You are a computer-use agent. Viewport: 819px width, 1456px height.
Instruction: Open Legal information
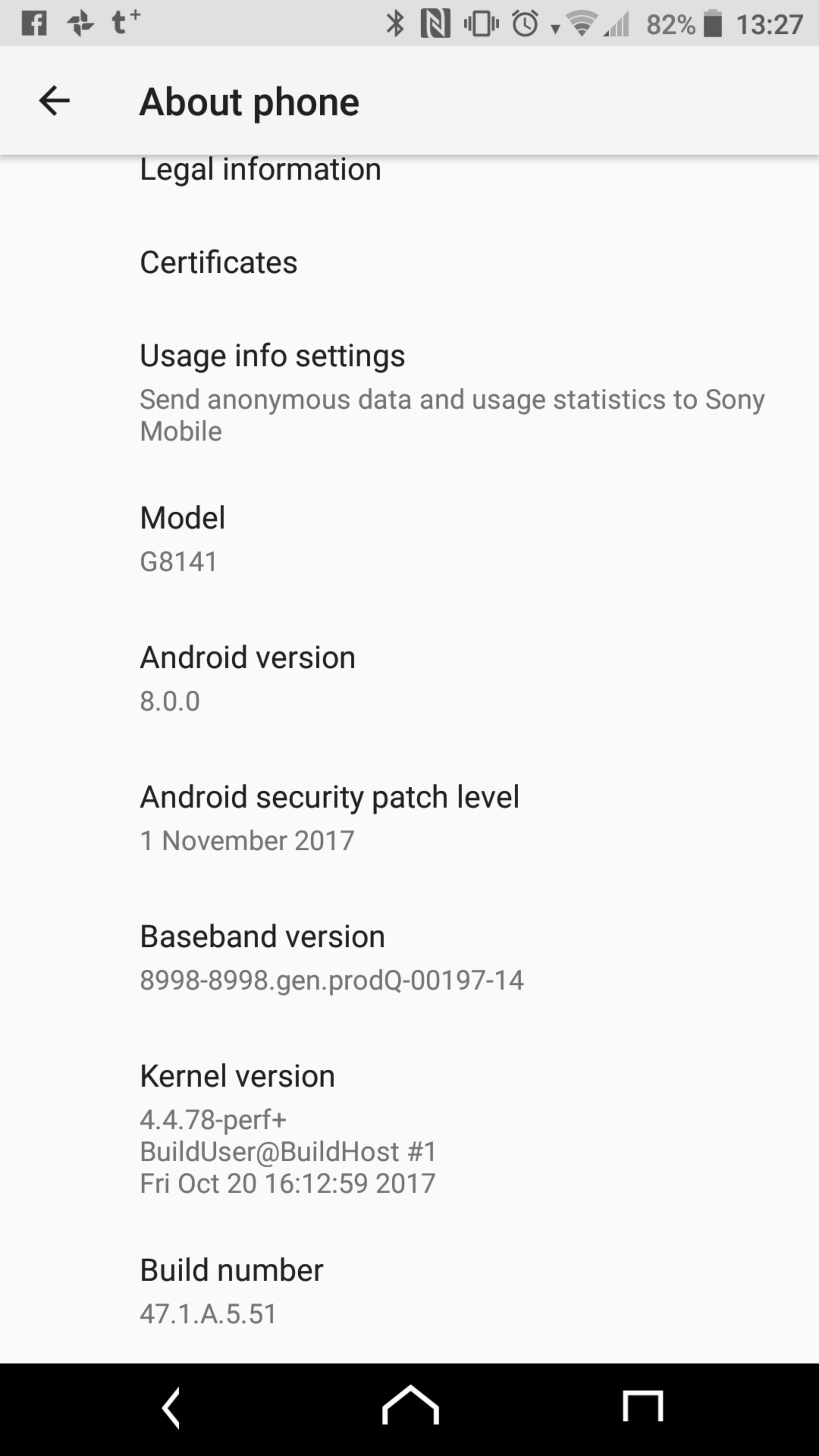pos(260,170)
